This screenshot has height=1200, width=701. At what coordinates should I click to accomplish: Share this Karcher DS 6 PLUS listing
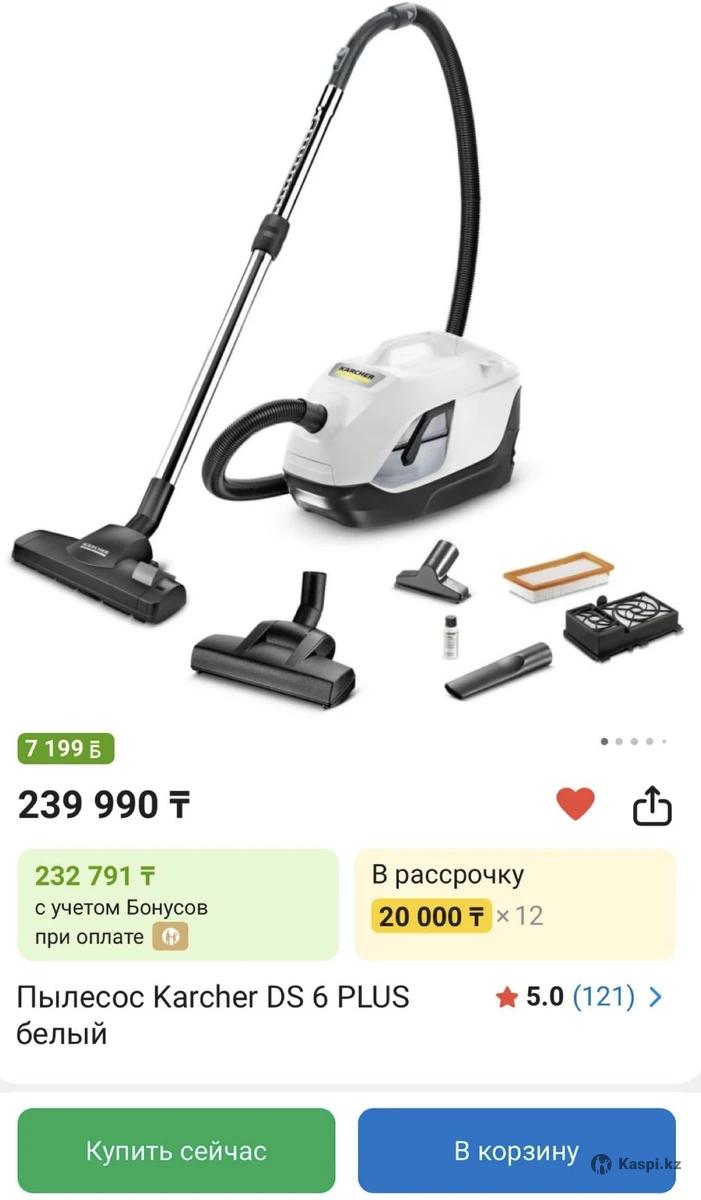click(x=652, y=805)
